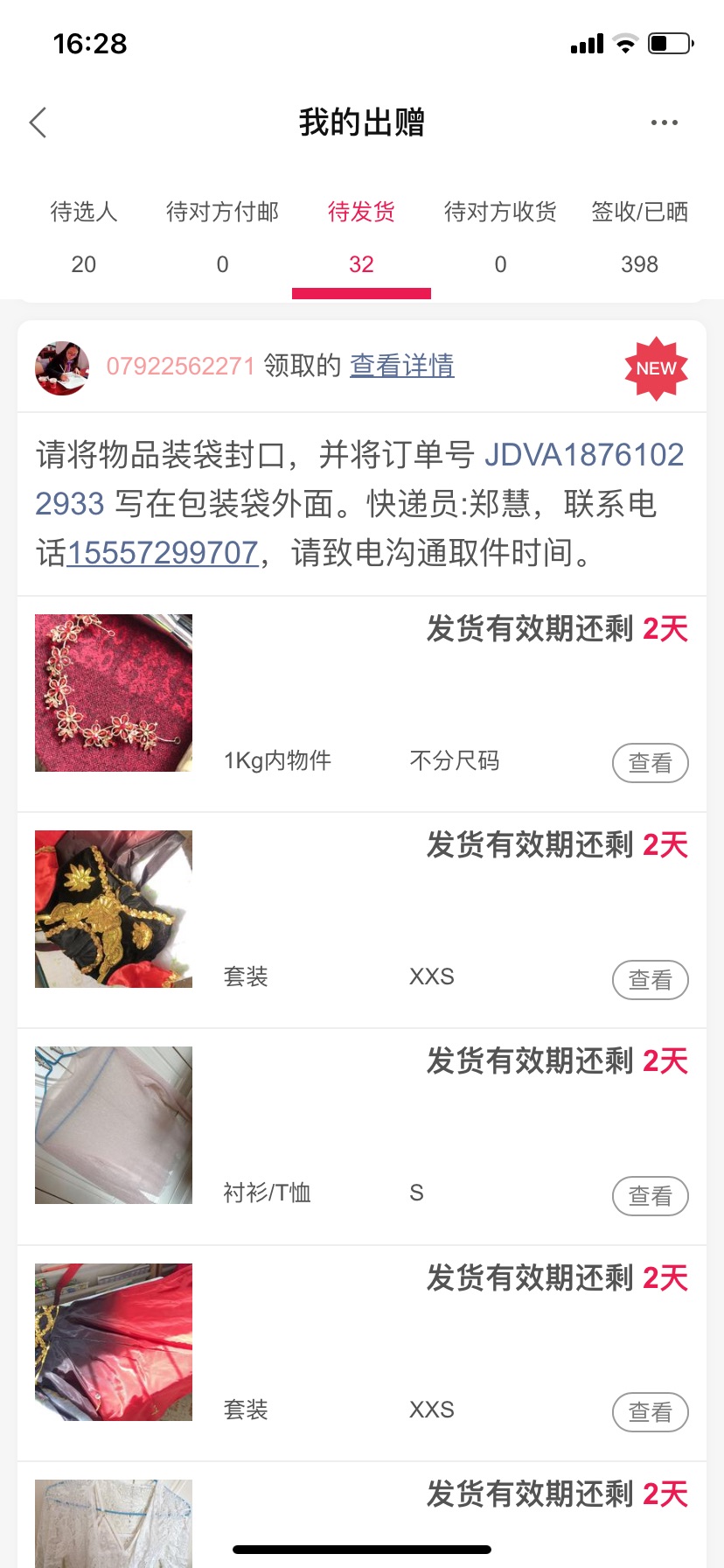Open the pink shirt item photo
Screen dimensions: 724x1568
[x=114, y=1125]
